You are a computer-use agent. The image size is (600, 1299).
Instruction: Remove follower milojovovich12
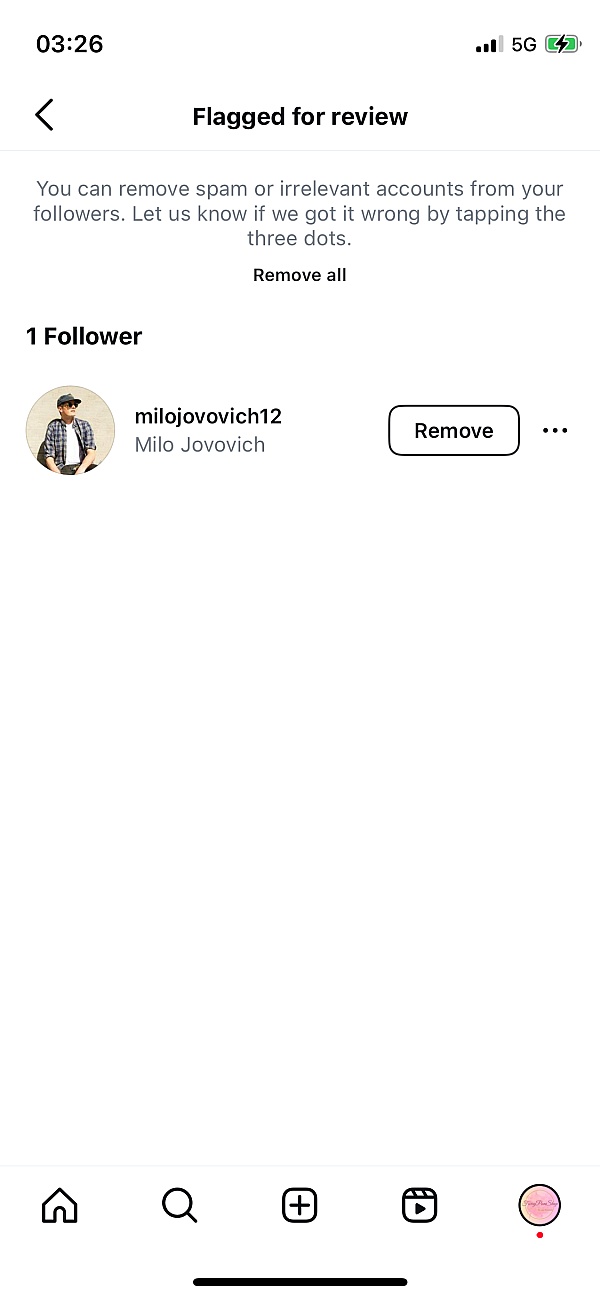pos(453,431)
